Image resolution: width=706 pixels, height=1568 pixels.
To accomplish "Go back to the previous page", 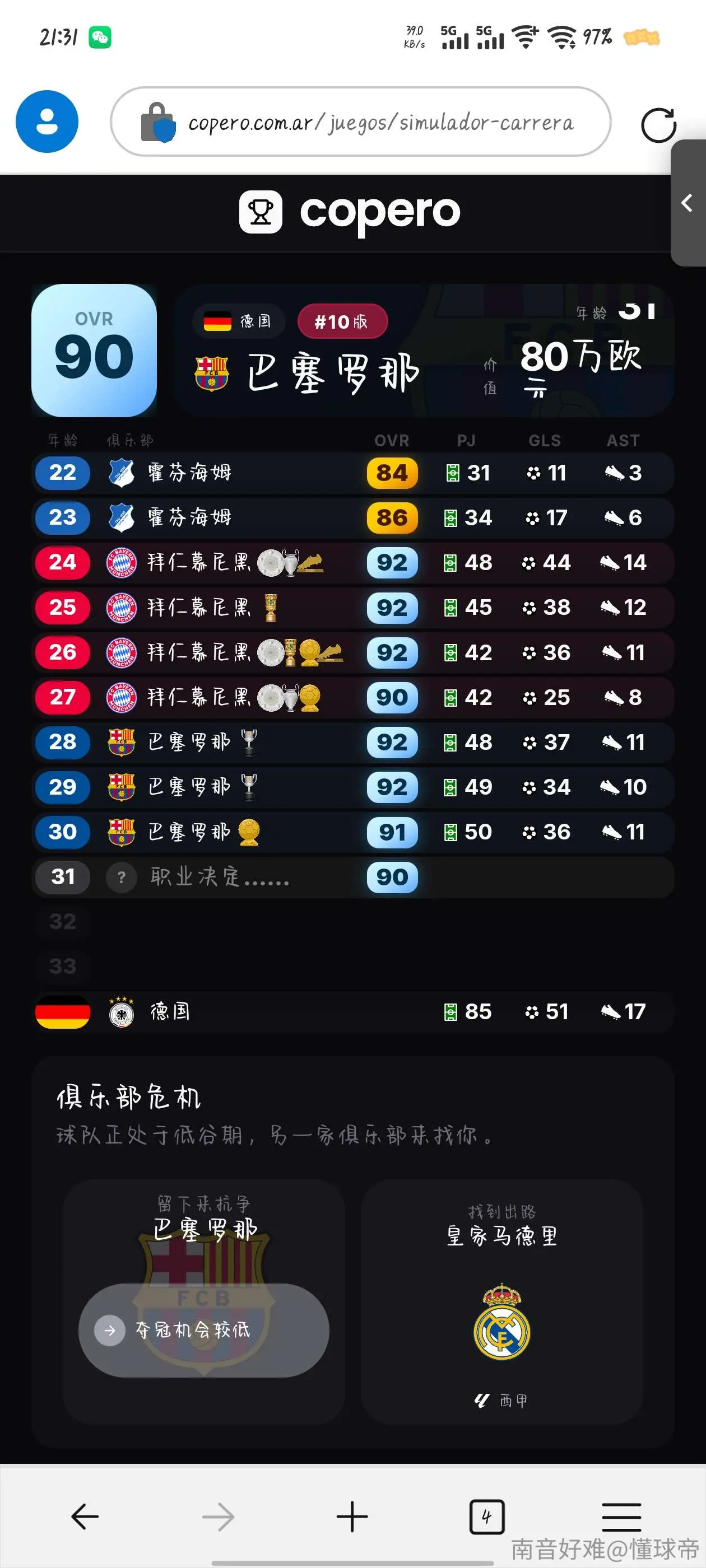I will [85, 1516].
